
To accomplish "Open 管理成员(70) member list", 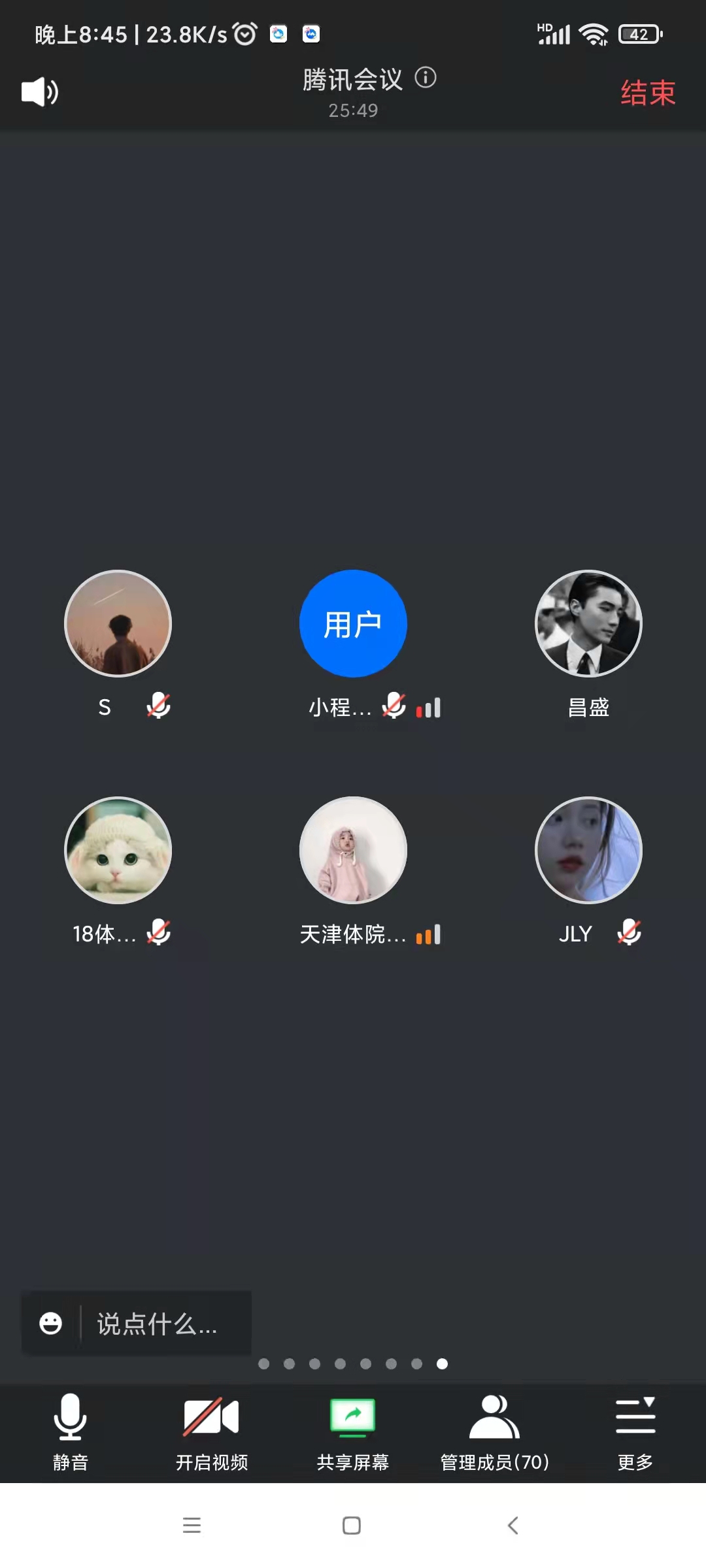I will point(494,1432).
